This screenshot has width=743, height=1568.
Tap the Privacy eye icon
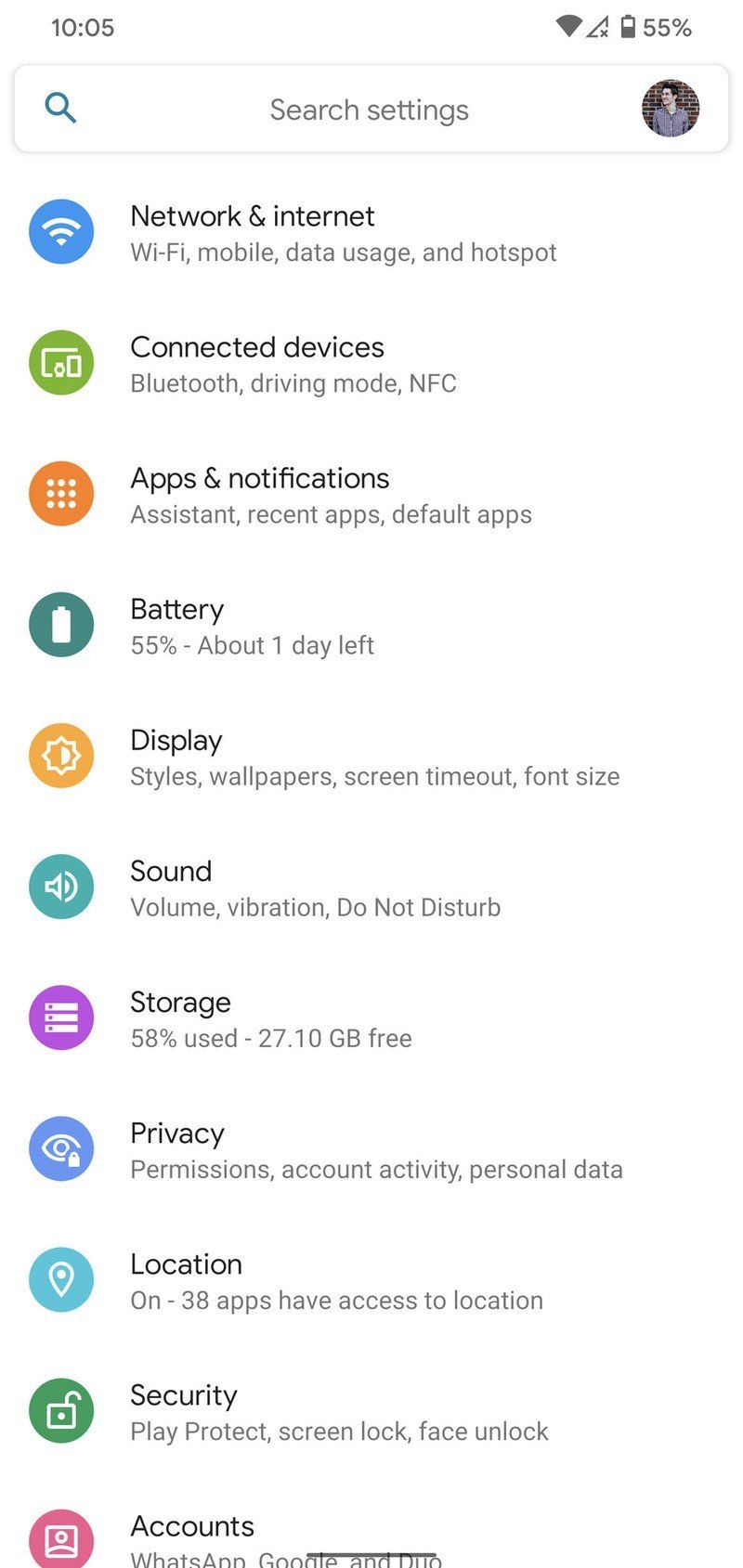coord(61,1148)
